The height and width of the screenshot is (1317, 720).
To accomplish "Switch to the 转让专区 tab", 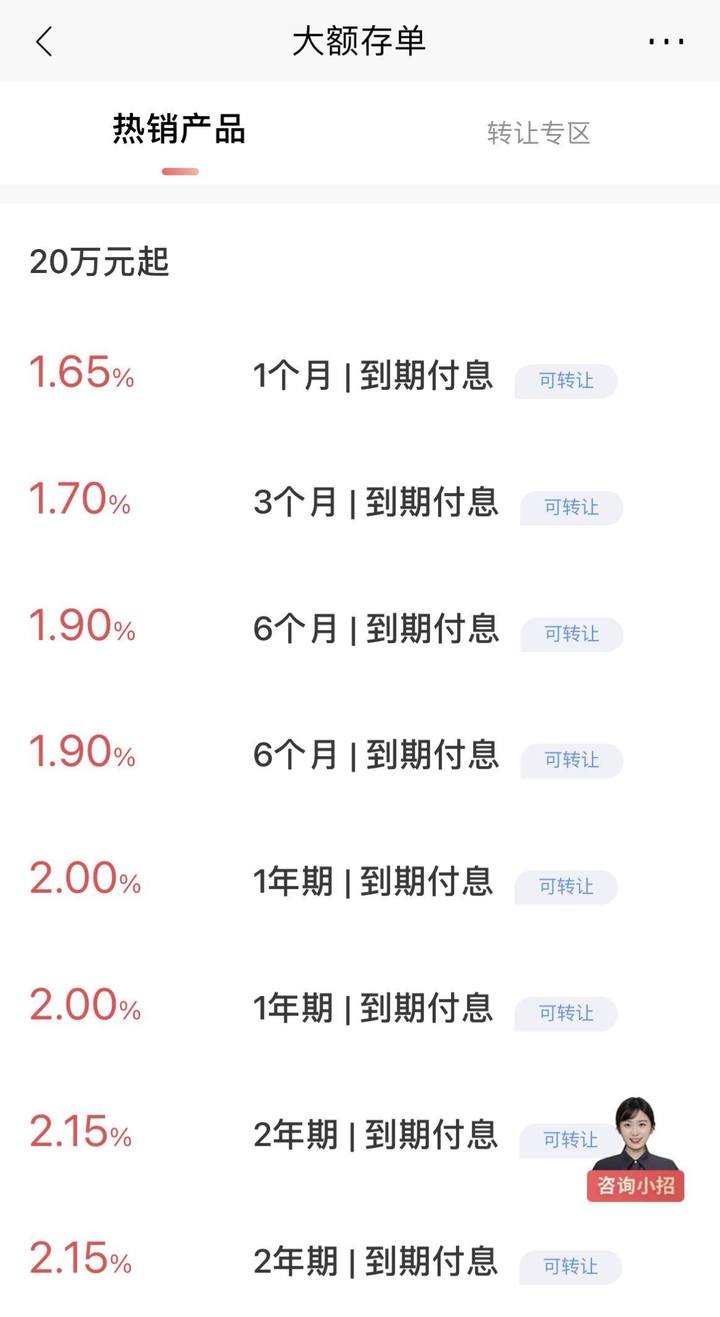I will (x=539, y=133).
